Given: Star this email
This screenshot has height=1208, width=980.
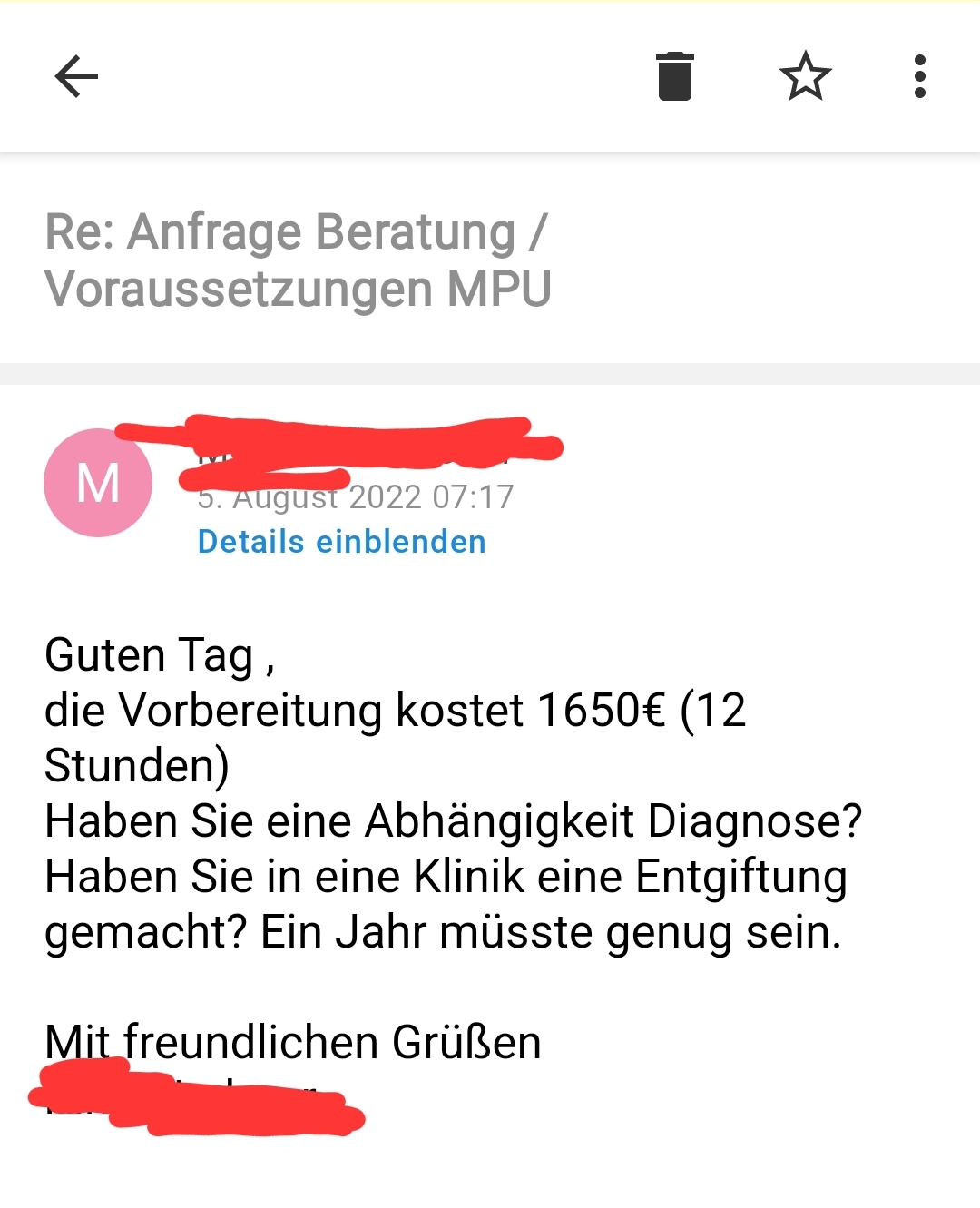Looking at the screenshot, I should coord(805,76).
